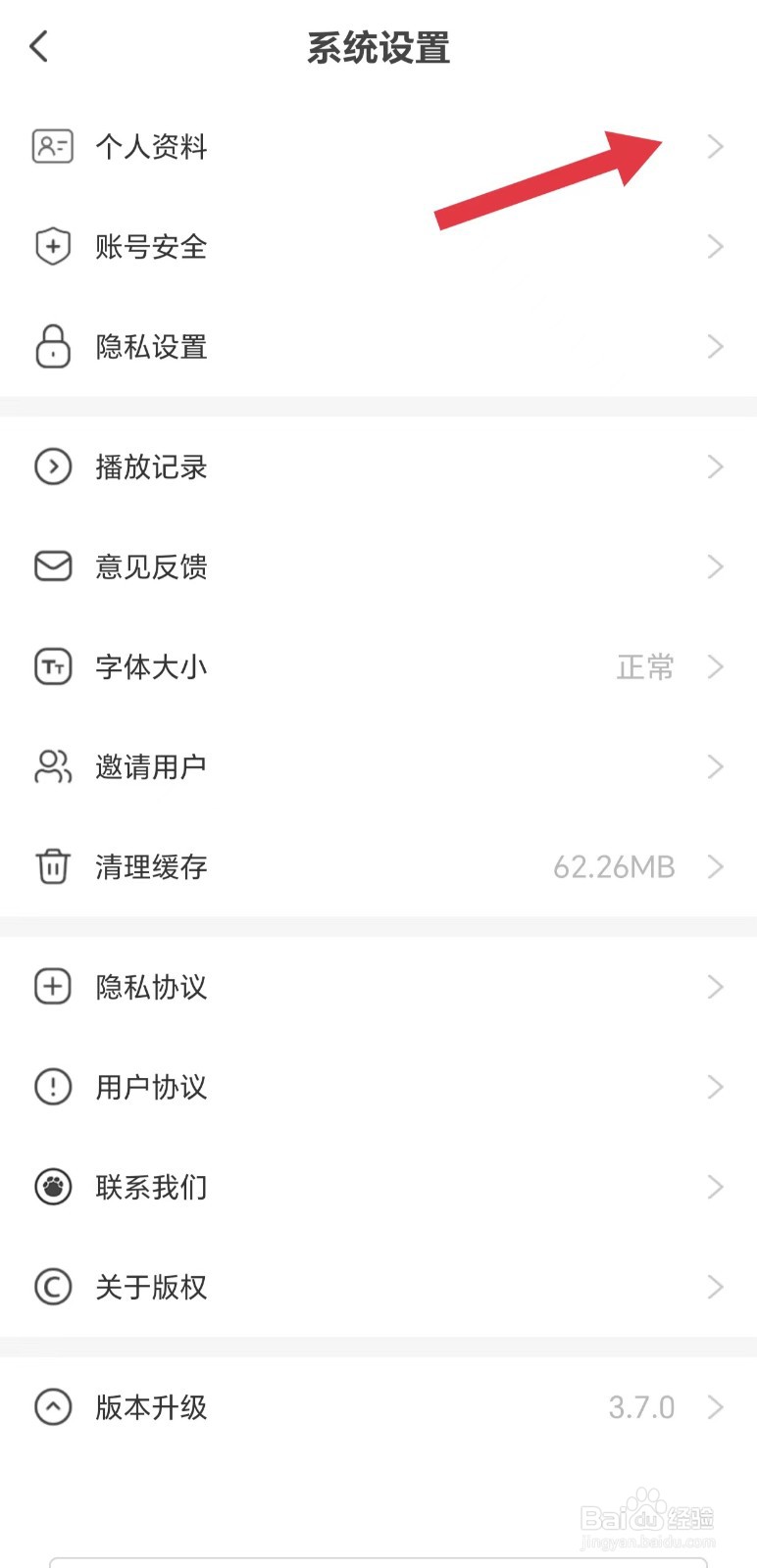Open 账号安全 row

[x=378, y=247]
